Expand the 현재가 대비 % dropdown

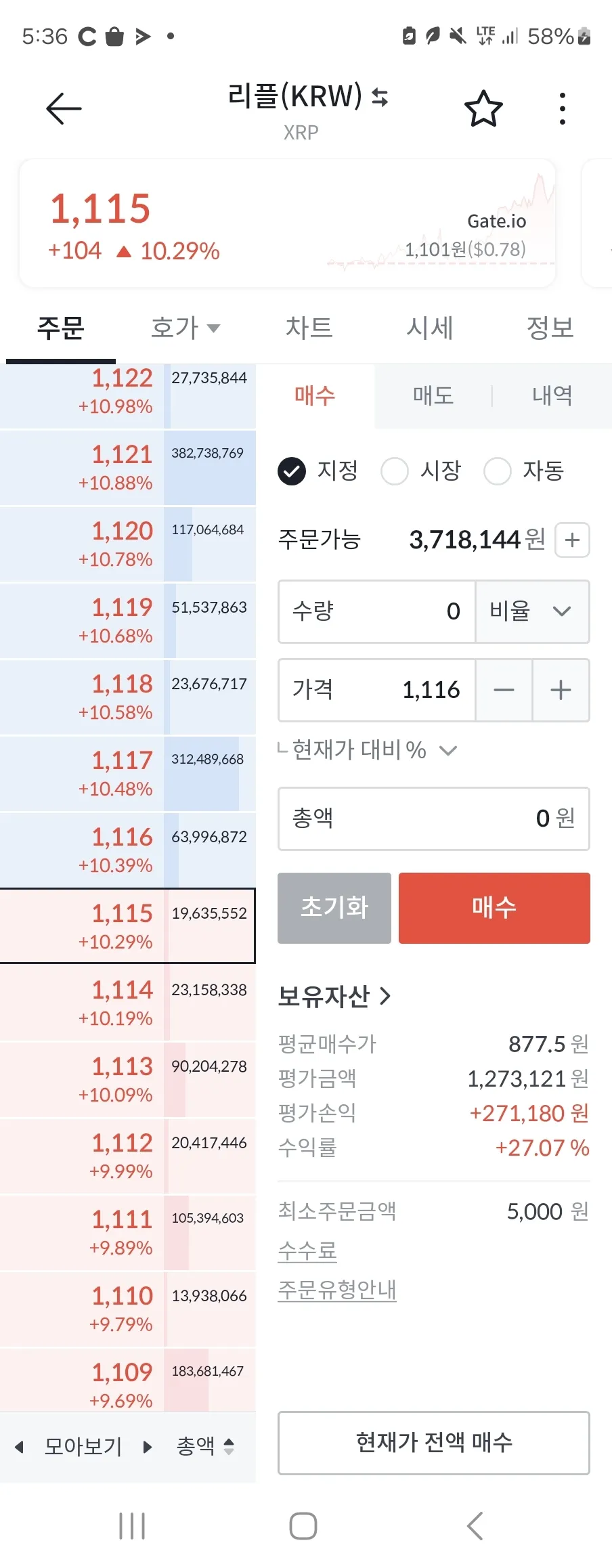coord(447,750)
